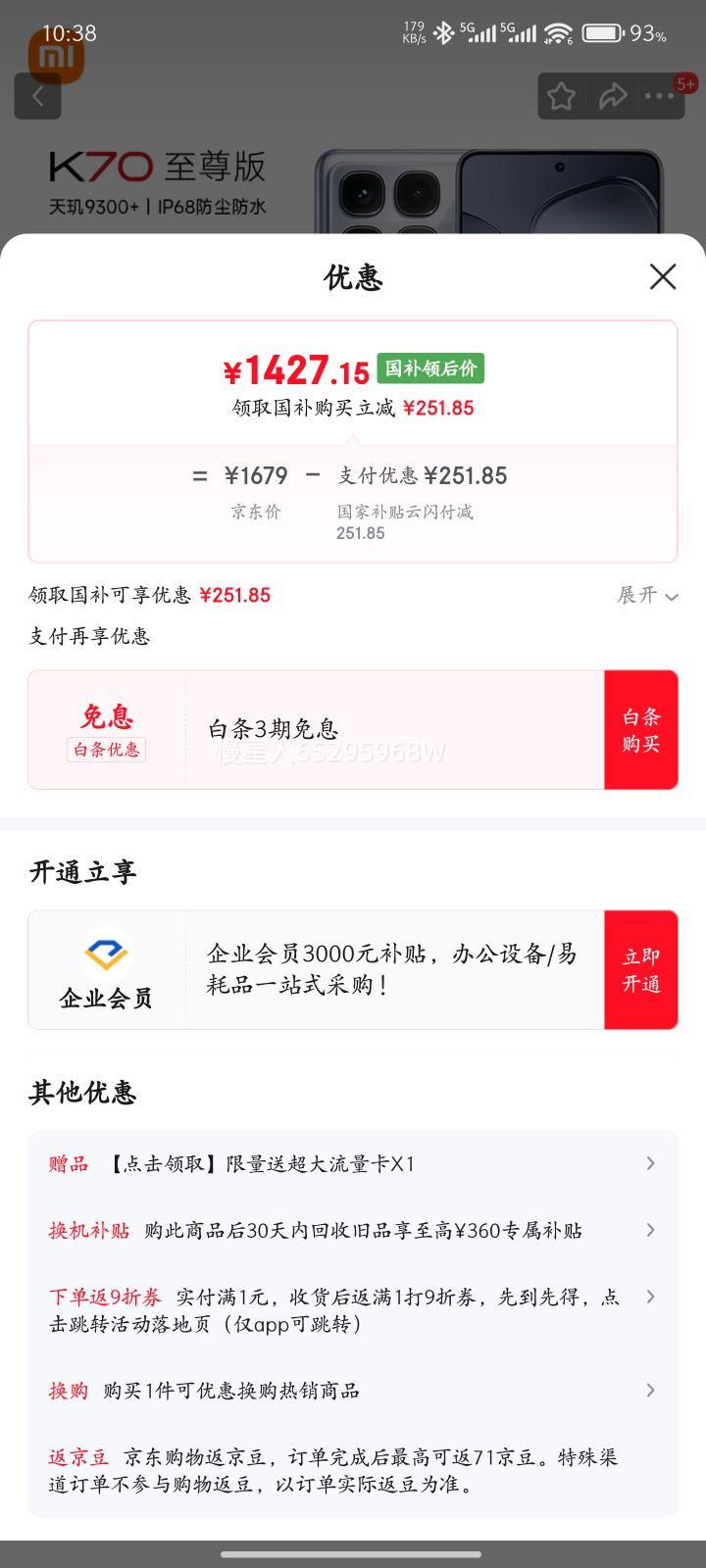
Task: Tap the 立即开通 button
Action: tap(640, 969)
